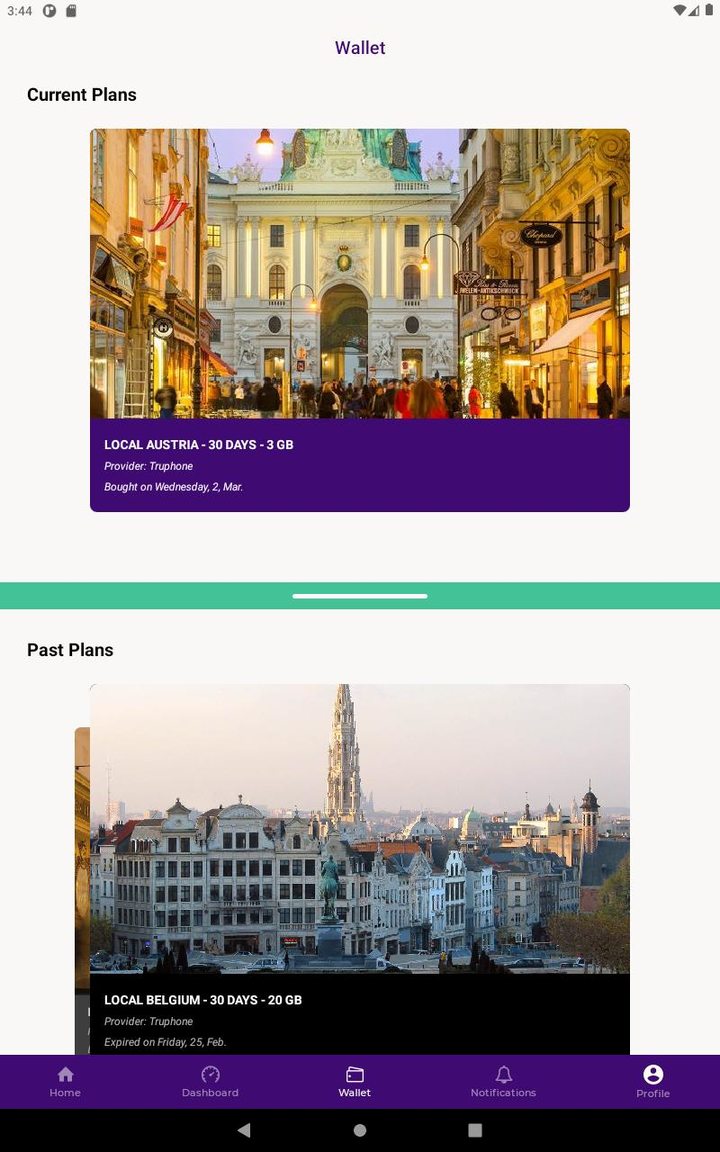The width and height of the screenshot is (720, 1152).
Task: Open the Local Austria 3 GB plan card
Action: pos(360,320)
